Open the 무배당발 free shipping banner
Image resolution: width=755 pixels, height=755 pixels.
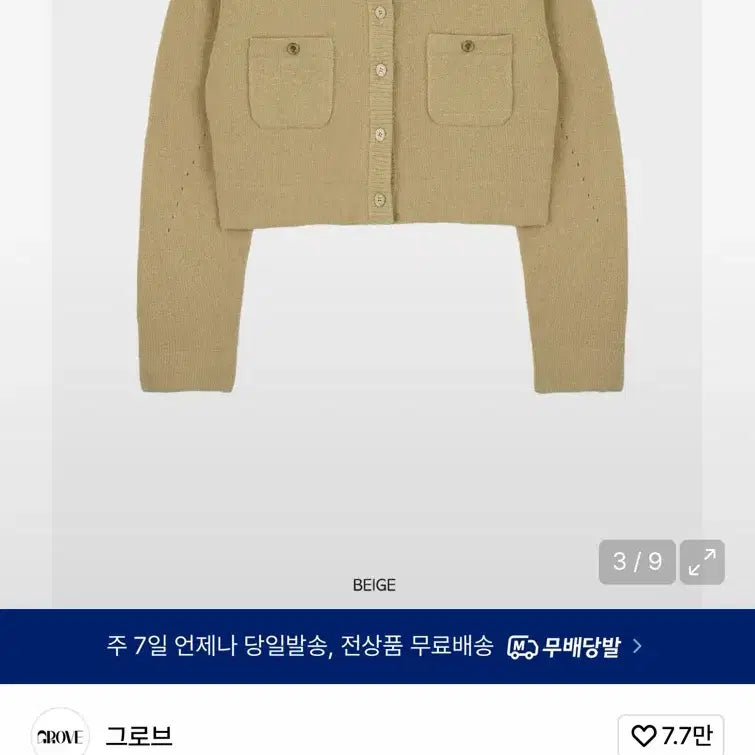point(377,646)
